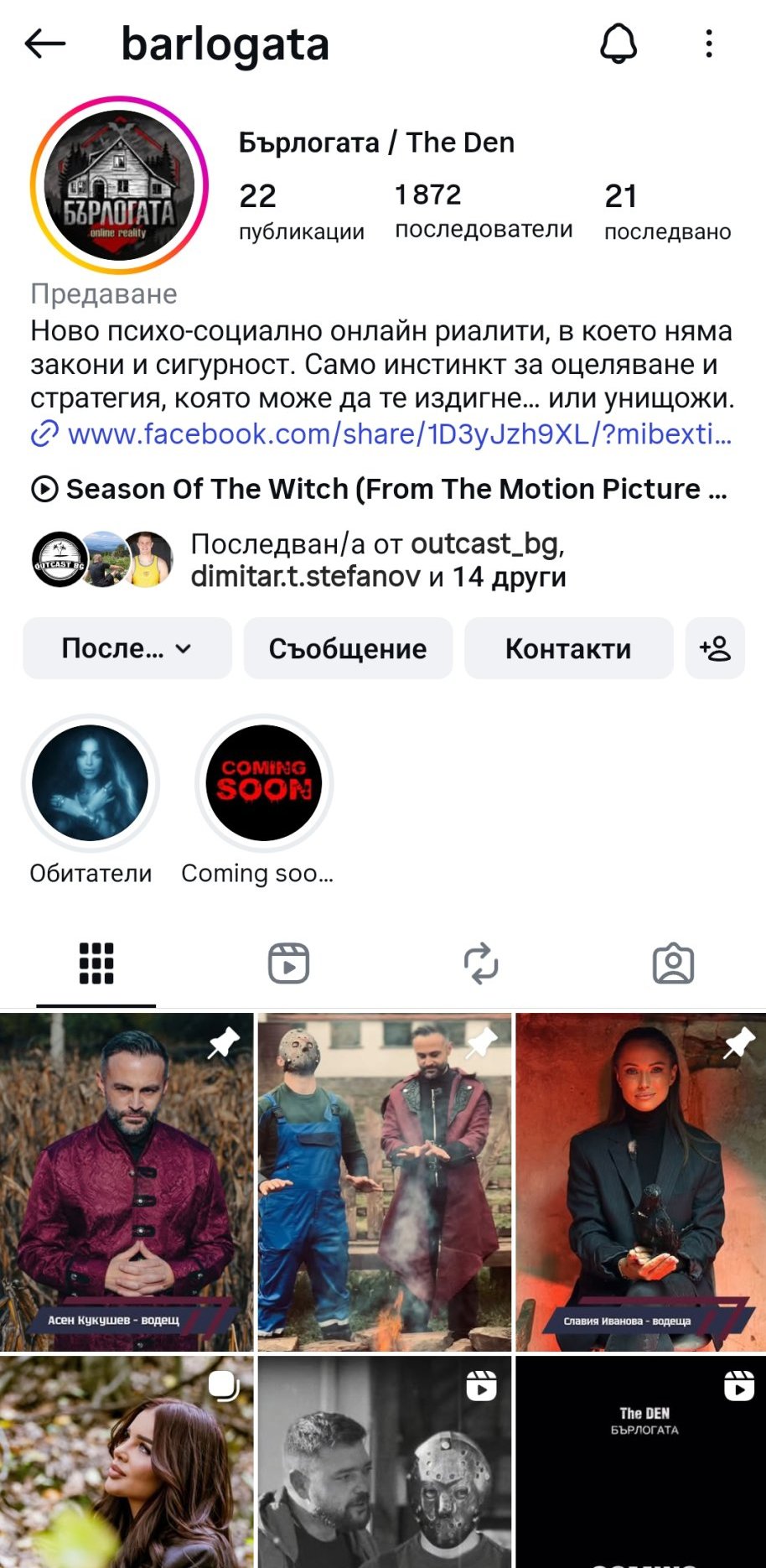766x1568 pixels.
Task: Open the Coming soon story highlight
Action: pos(264,783)
